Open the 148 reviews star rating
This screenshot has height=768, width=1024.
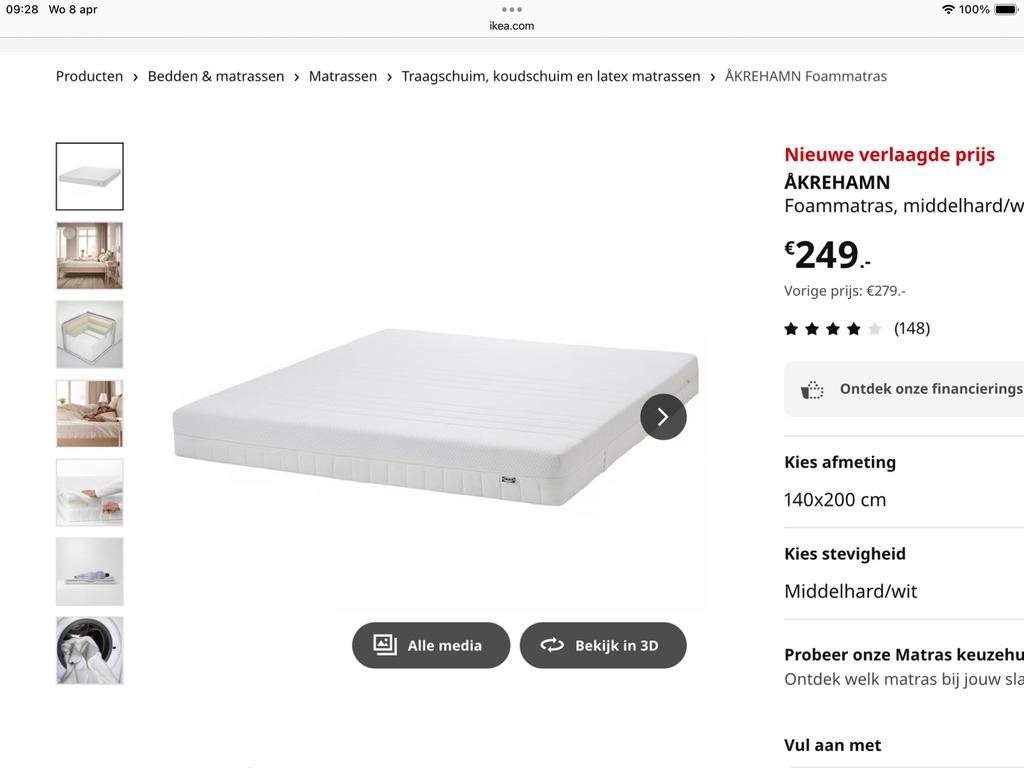pyautogui.click(x=856, y=328)
